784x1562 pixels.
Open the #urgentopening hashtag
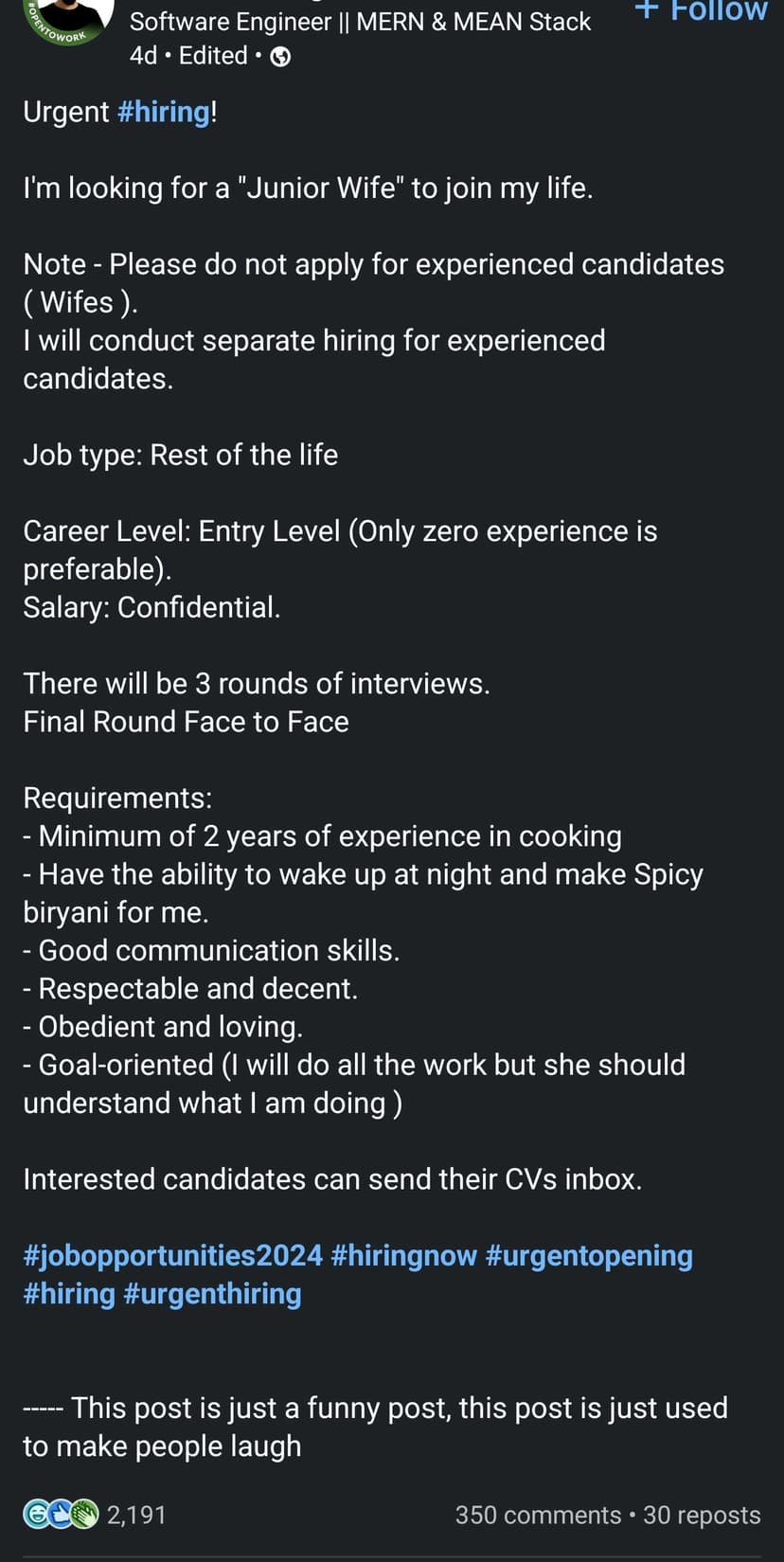click(588, 1255)
